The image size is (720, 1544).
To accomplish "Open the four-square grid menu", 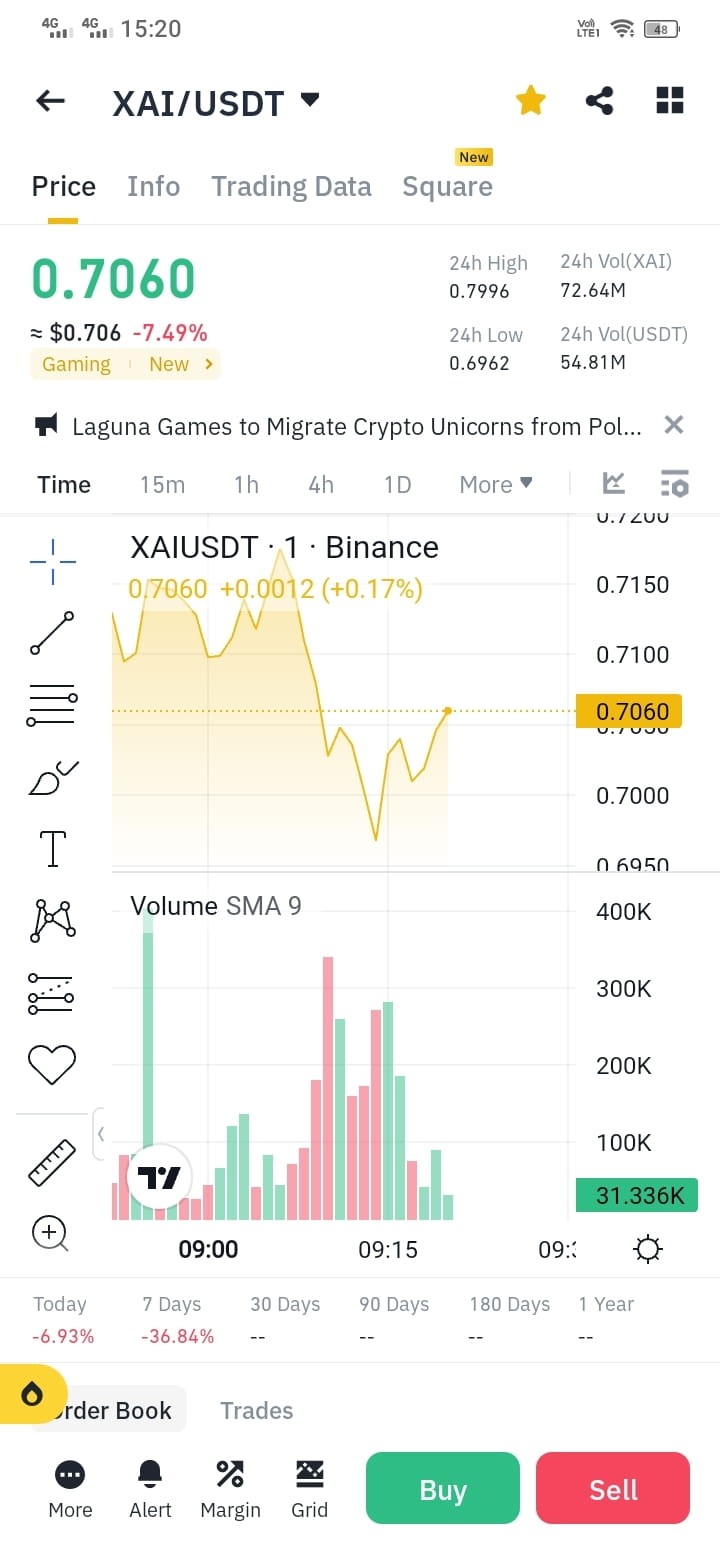I will tap(669, 100).
